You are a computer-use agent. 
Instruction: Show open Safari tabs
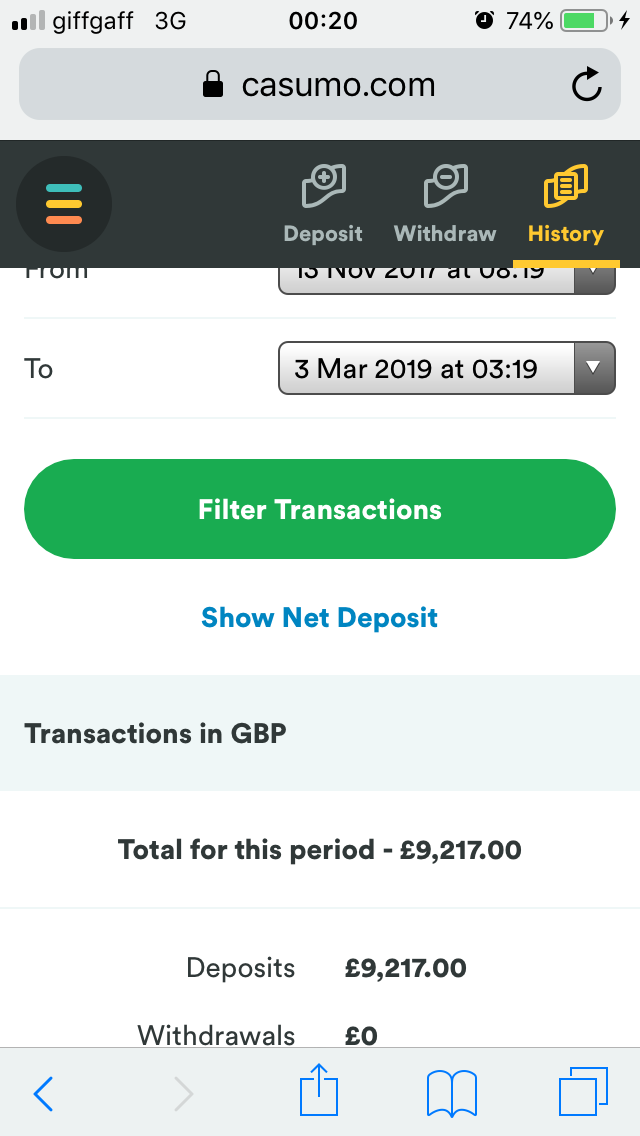point(583,1092)
